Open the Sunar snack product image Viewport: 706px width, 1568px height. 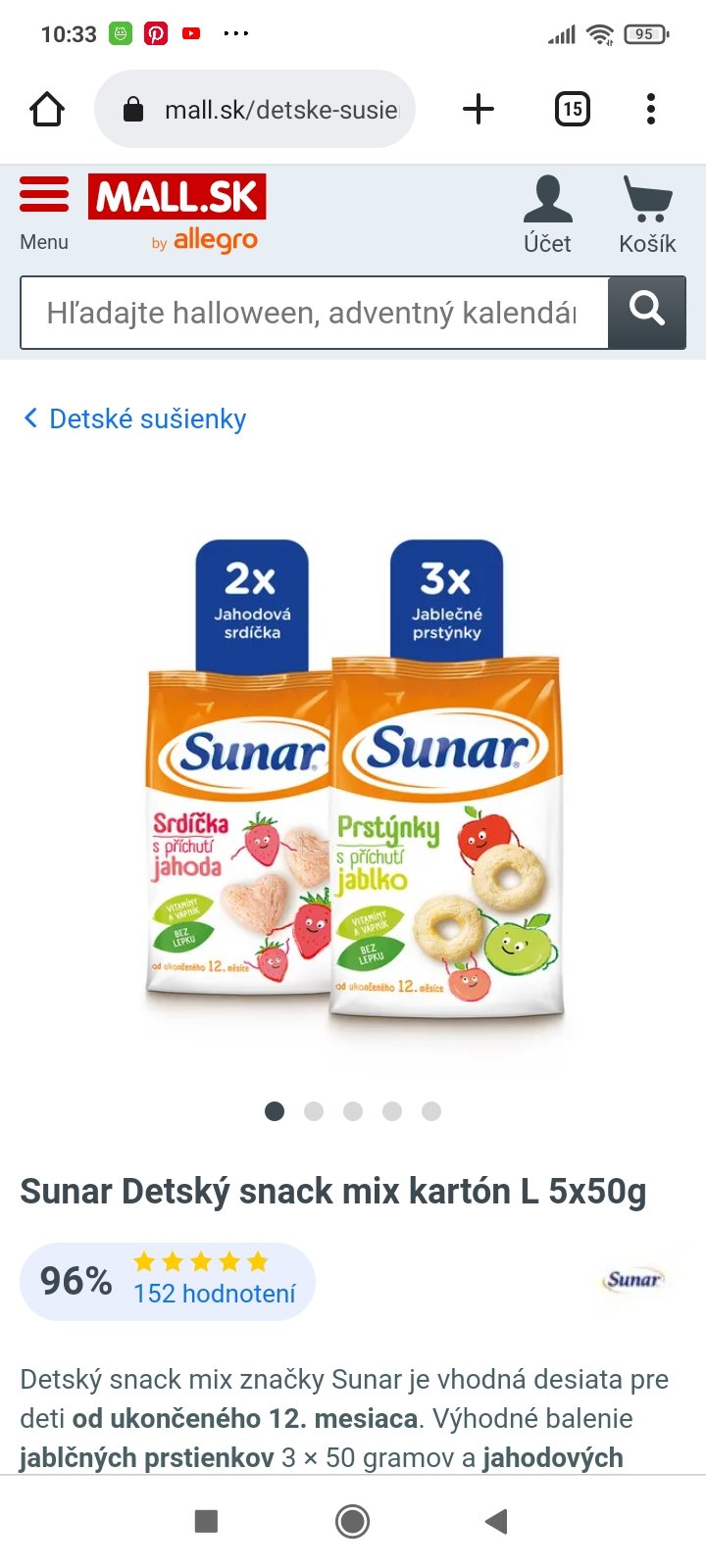pos(353,784)
